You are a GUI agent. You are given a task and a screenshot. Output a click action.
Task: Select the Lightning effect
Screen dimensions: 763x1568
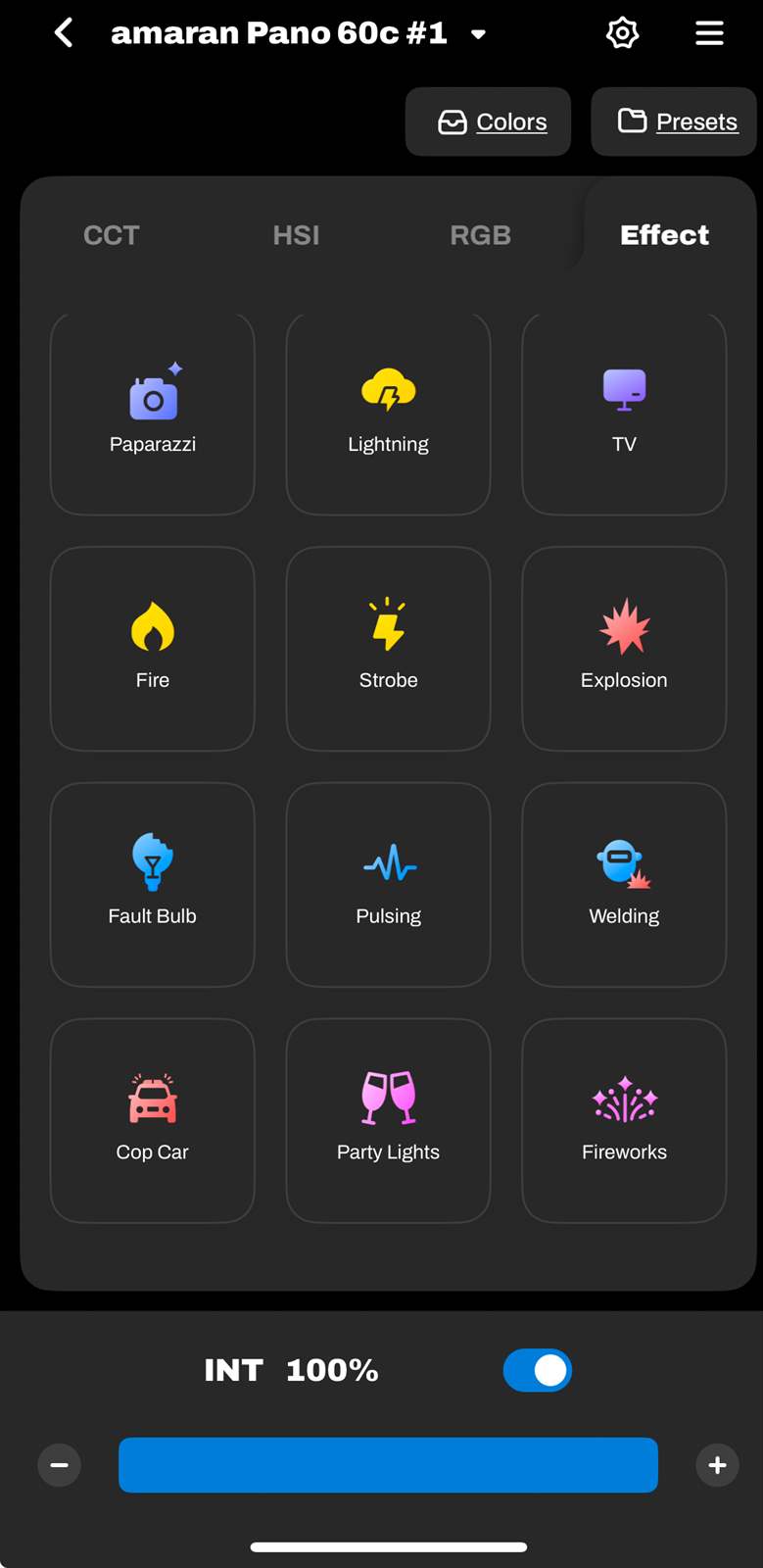tap(389, 414)
